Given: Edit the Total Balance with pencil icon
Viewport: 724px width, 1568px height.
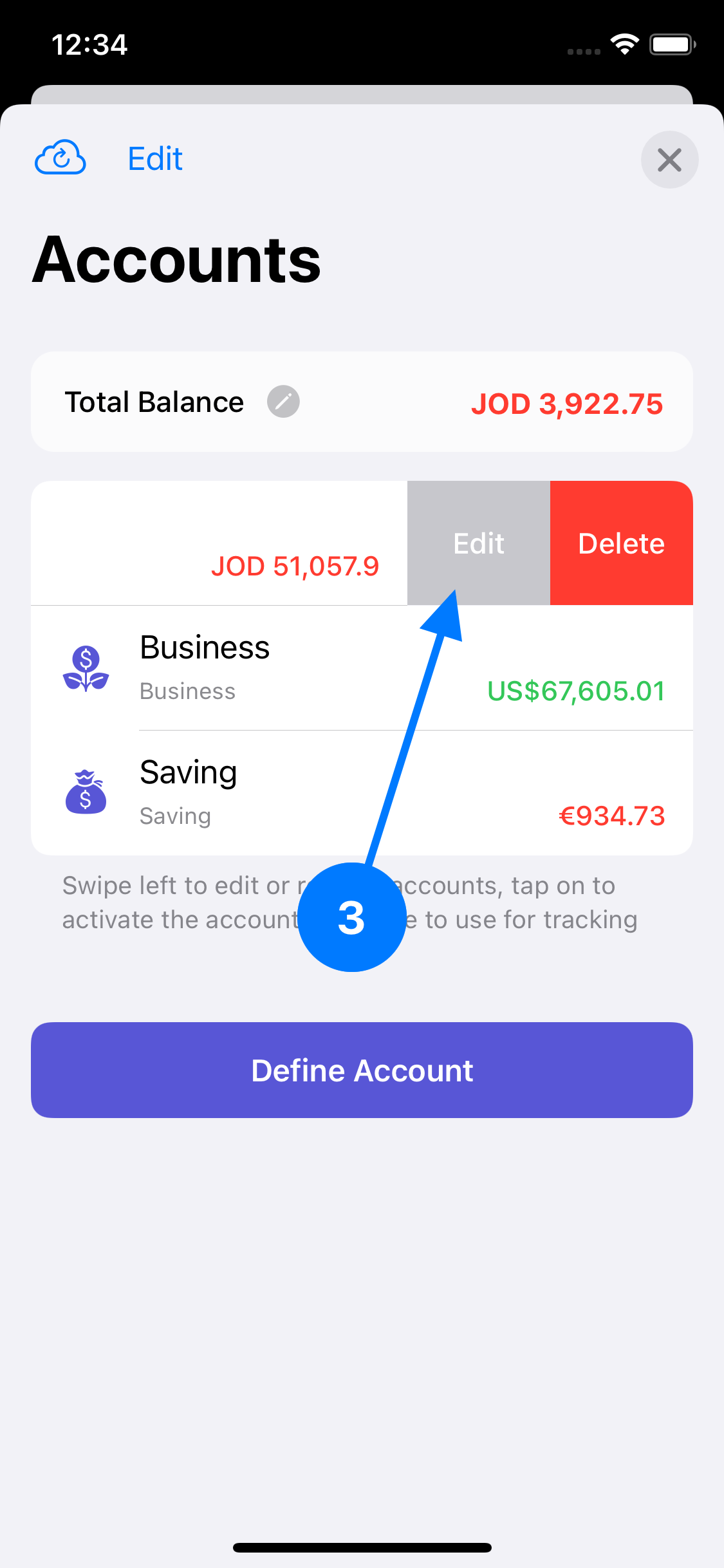Looking at the screenshot, I should pyautogui.click(x=283, y=402).
